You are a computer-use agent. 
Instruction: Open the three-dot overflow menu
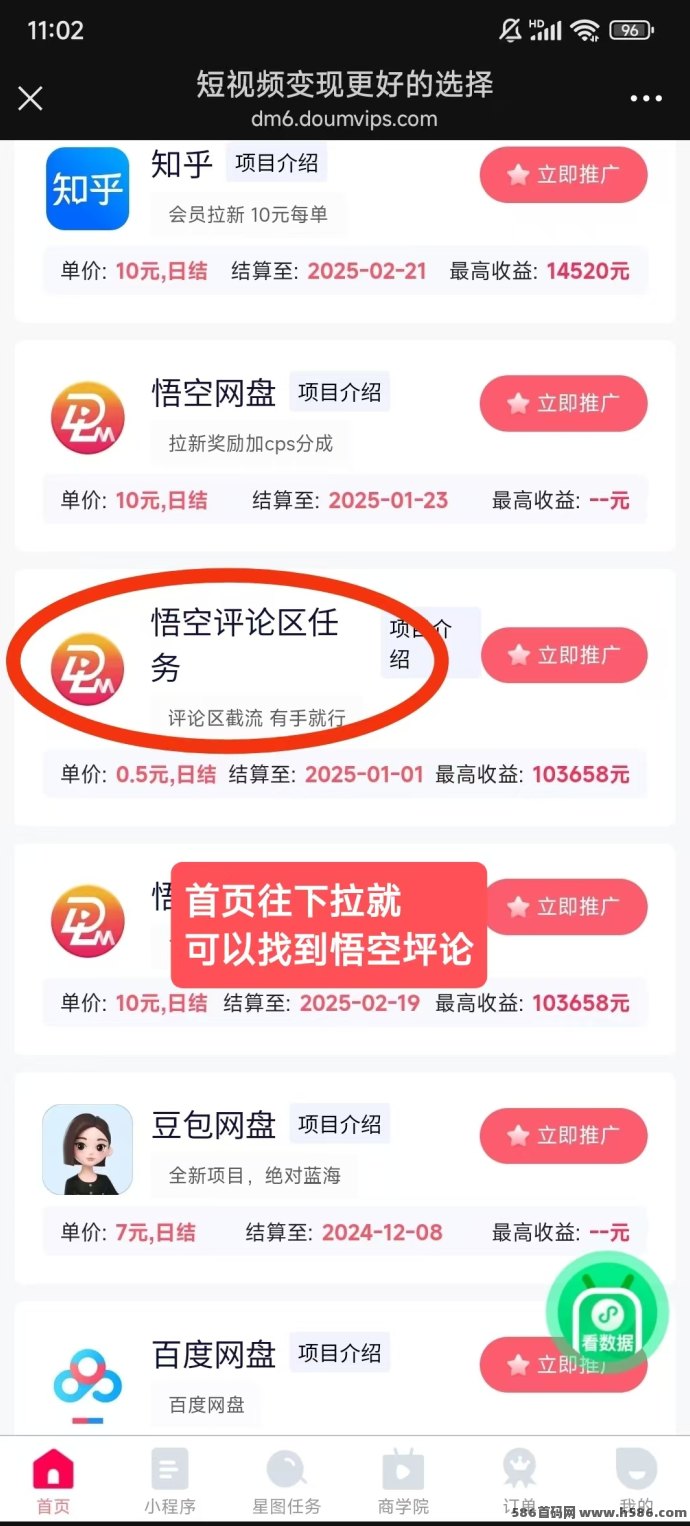click(x=646, y=99)
